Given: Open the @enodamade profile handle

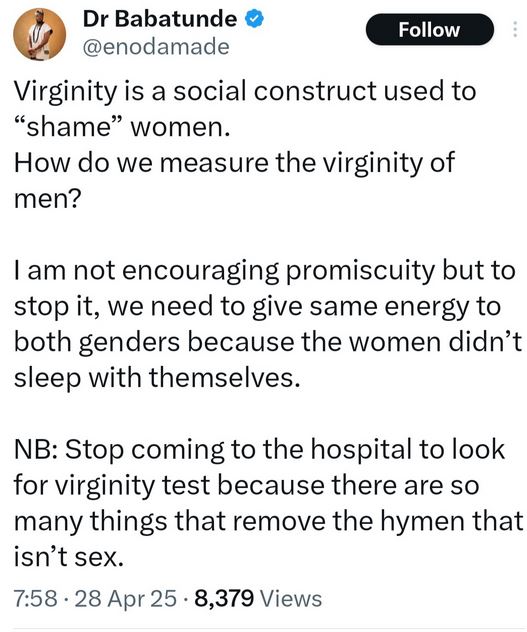Looking at the screenshot, I should coord(156,46).
